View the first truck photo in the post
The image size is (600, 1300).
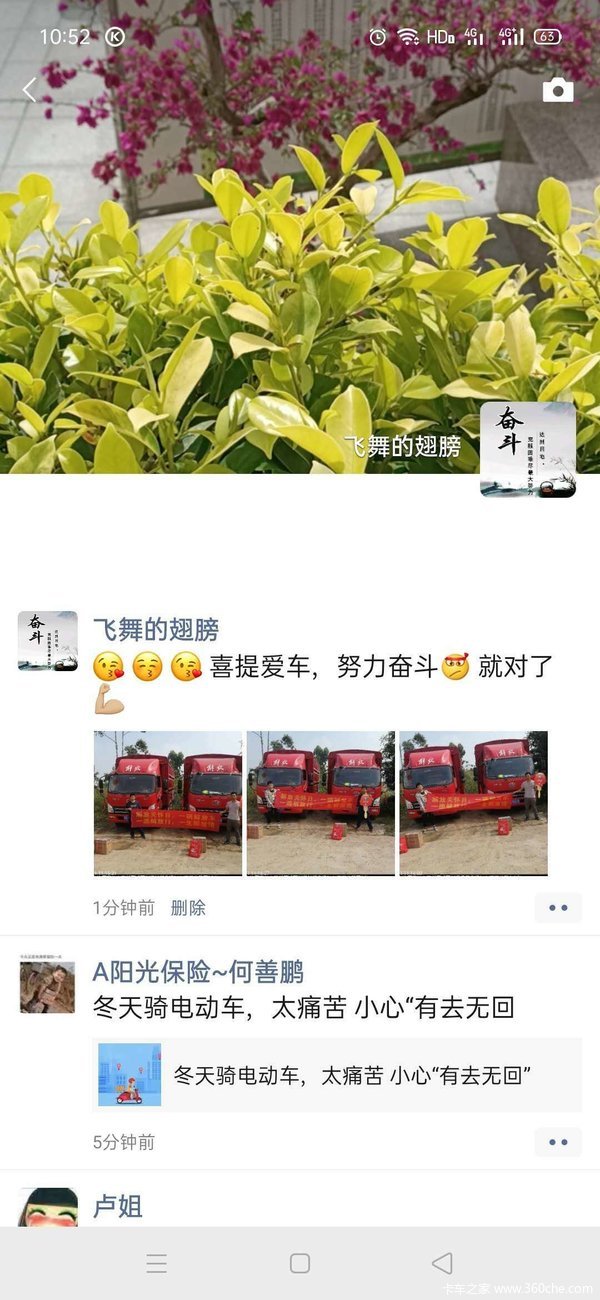(x=168, y=803)
